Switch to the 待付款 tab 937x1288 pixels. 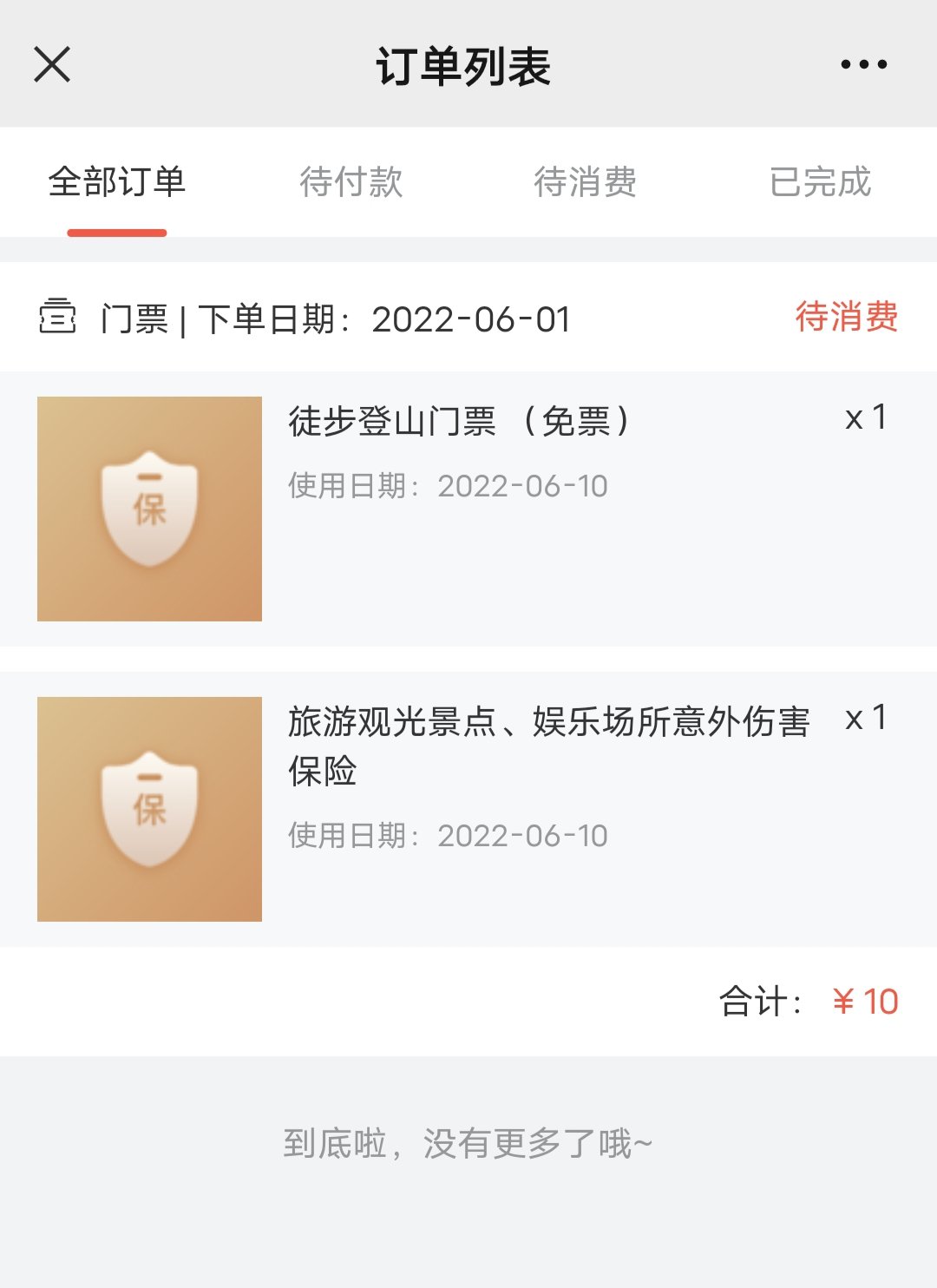(x=351, y=182)
